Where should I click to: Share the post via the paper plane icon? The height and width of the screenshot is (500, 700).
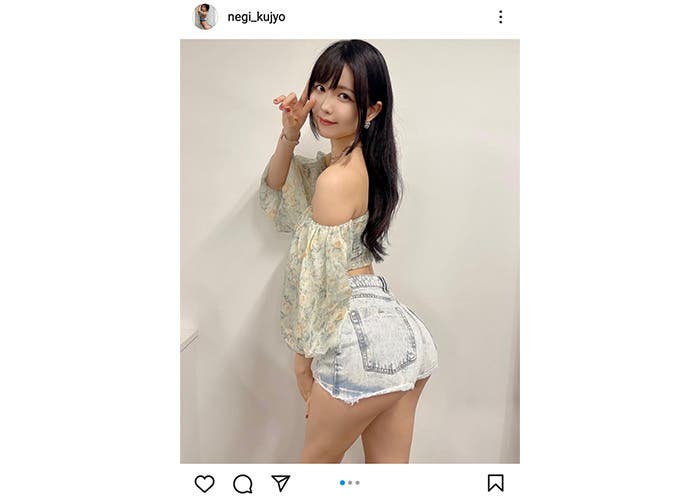coord(281,483)
